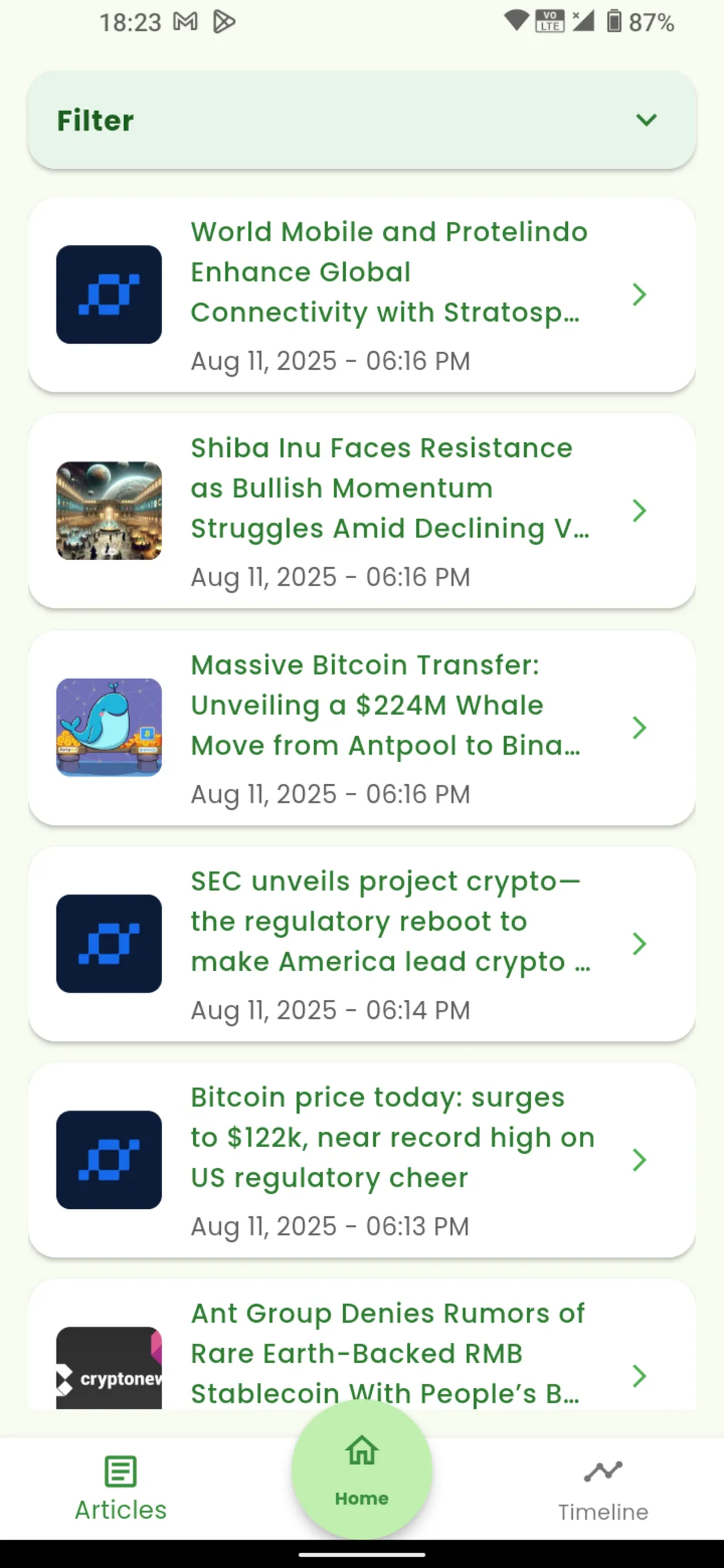Open Bitcoin whale article via its chevron arrow
The image size is (724, 1568).
pyautogui.click(x=639, y=728)
